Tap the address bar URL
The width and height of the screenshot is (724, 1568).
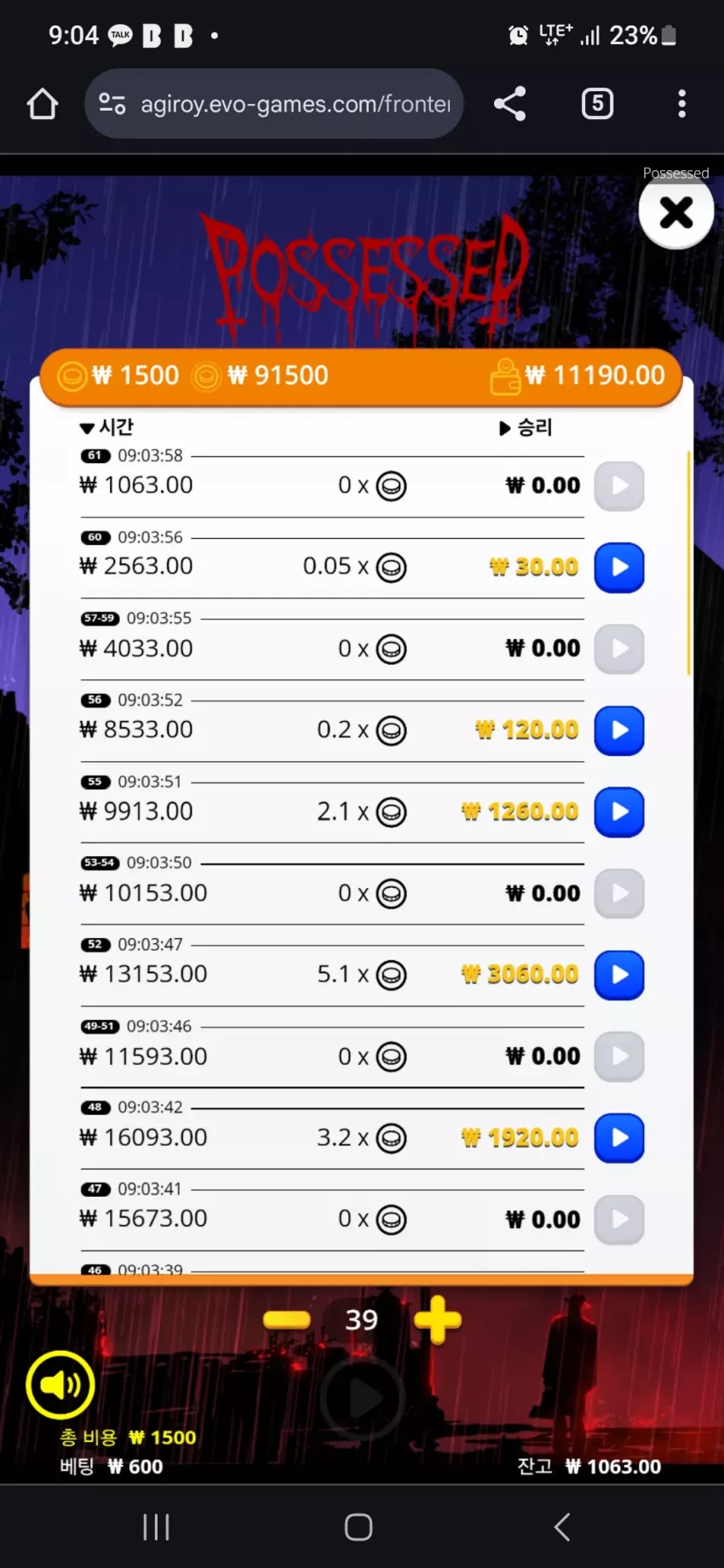pos(295,104)
